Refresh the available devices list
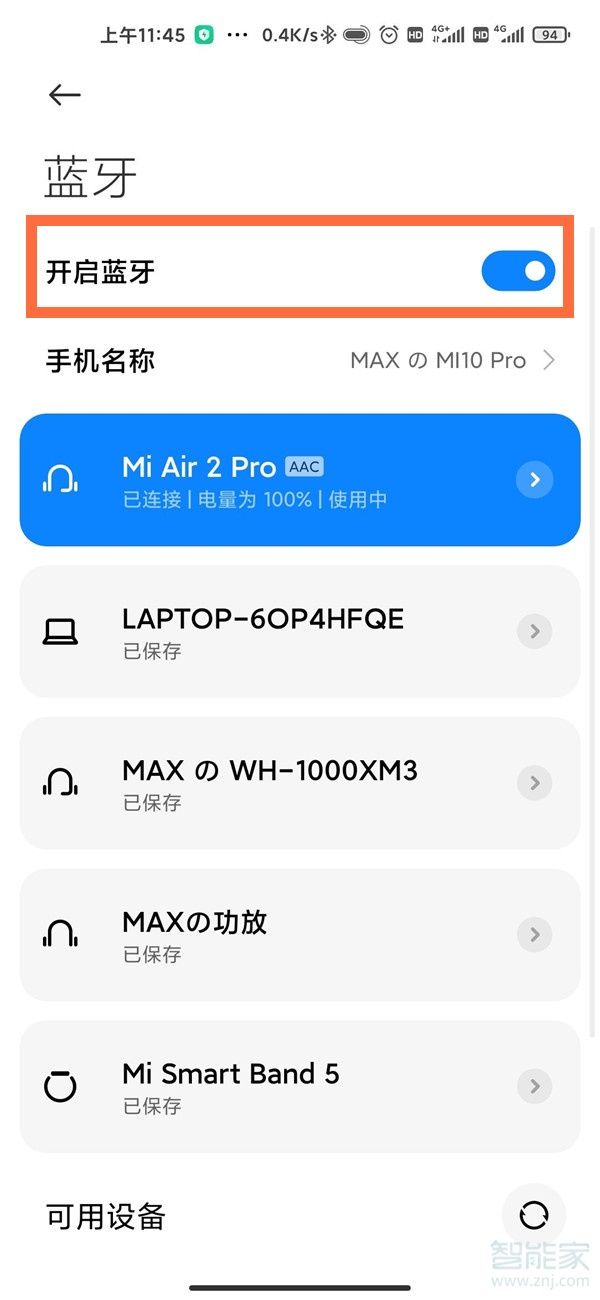Viewport: 600px width, 1300px height. pyautogui.click(x=534, y=1215)
